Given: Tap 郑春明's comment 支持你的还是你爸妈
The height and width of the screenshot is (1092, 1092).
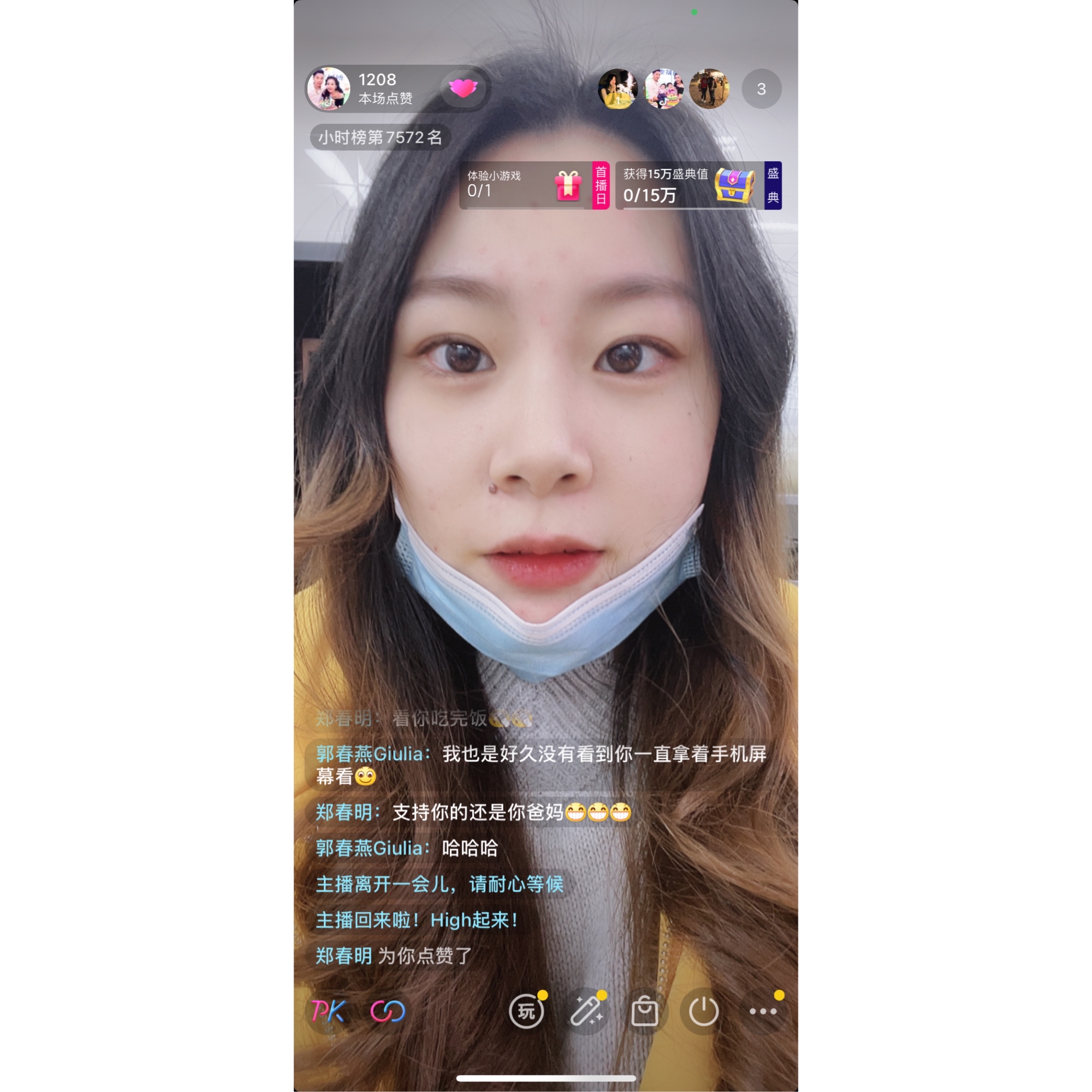Looking at the screenshot, I should (x=473, y=812).
